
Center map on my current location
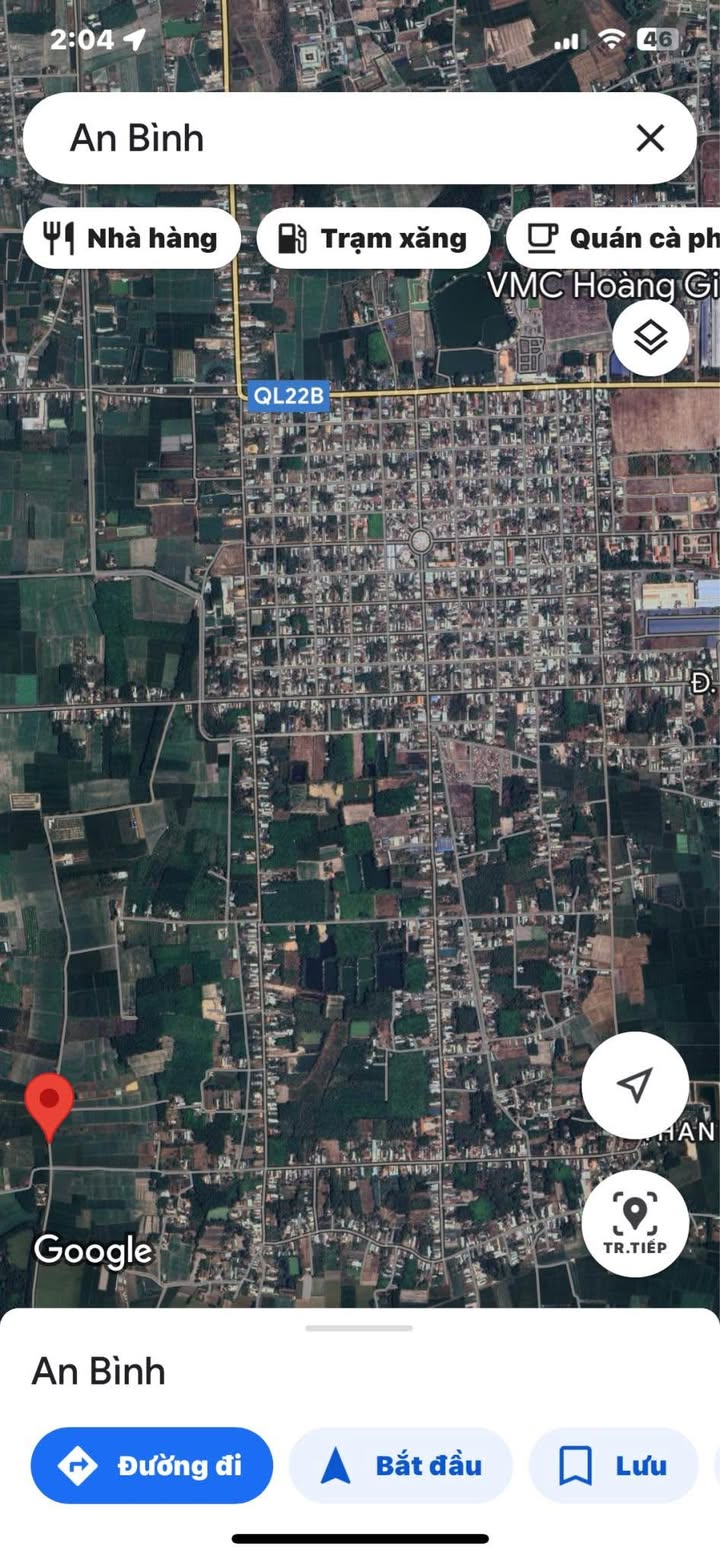[x=635, y=1084]
